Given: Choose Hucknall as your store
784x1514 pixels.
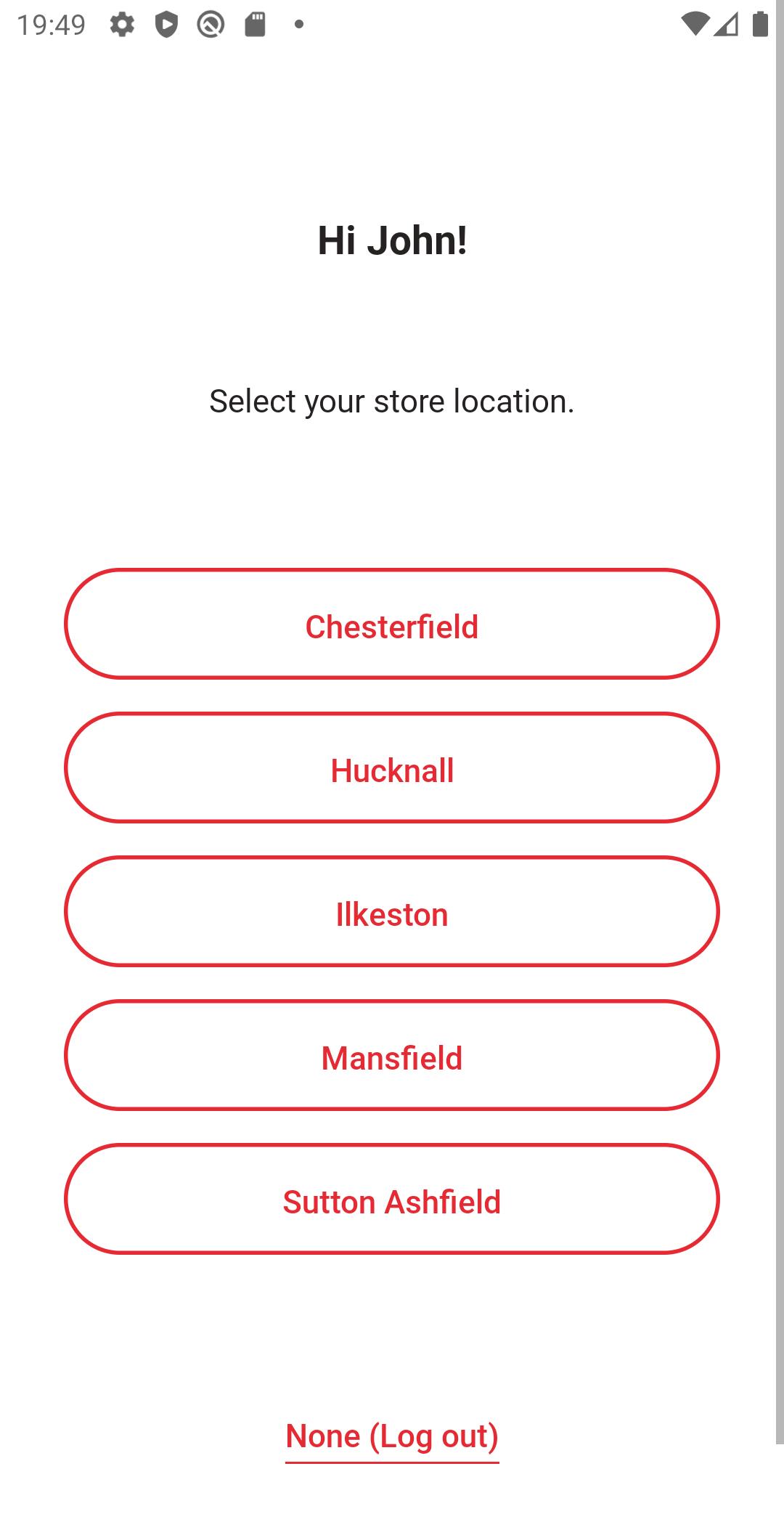Looking at the screenshot, I should (392, 768).
